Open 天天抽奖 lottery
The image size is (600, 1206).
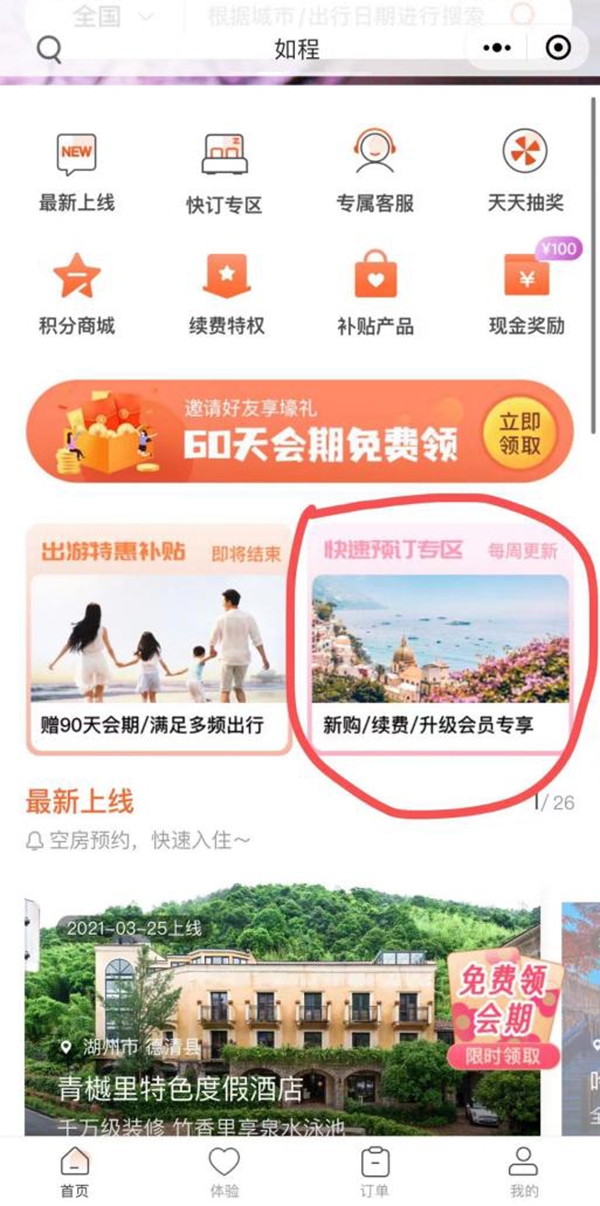click(x=525, y=172)
